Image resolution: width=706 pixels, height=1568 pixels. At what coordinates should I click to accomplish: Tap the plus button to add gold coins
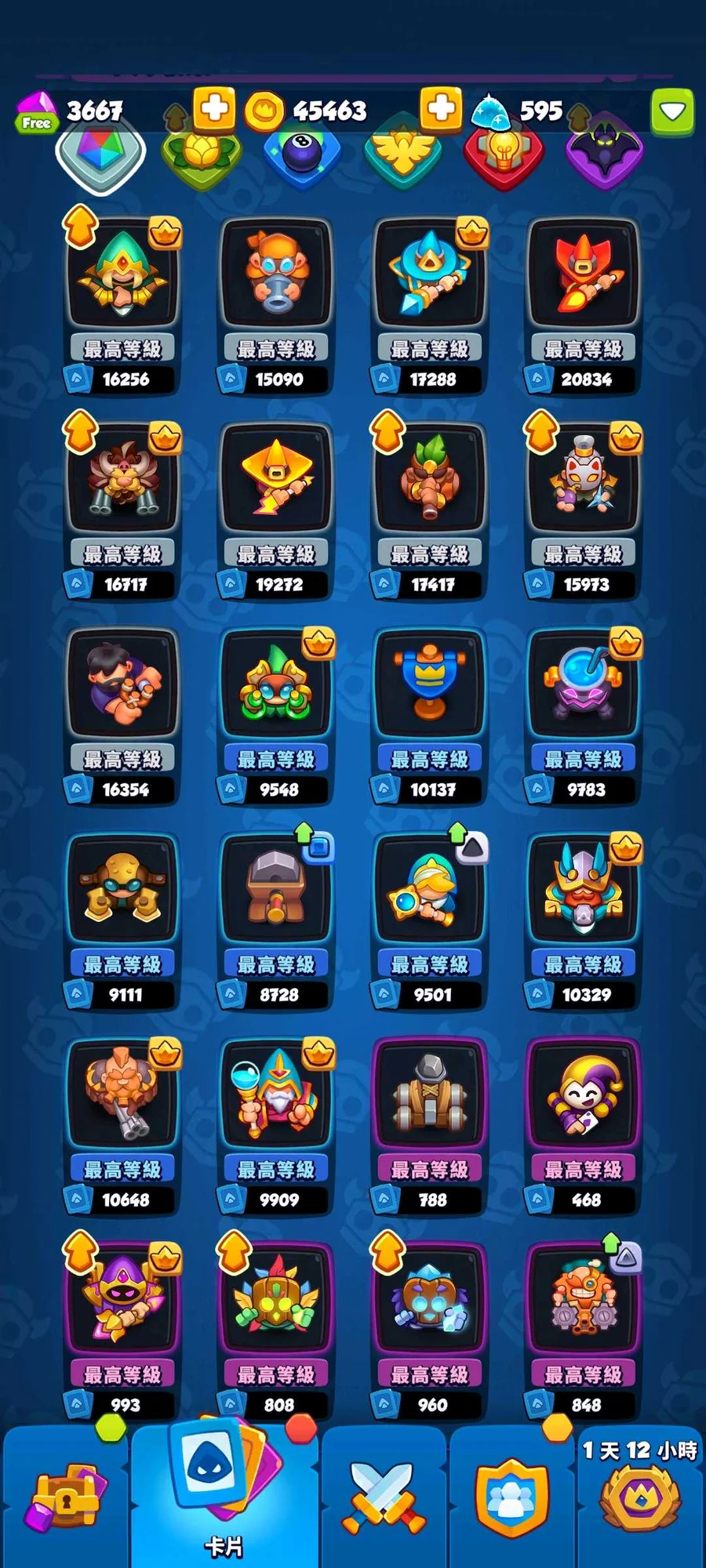click(x=440, y=107)
